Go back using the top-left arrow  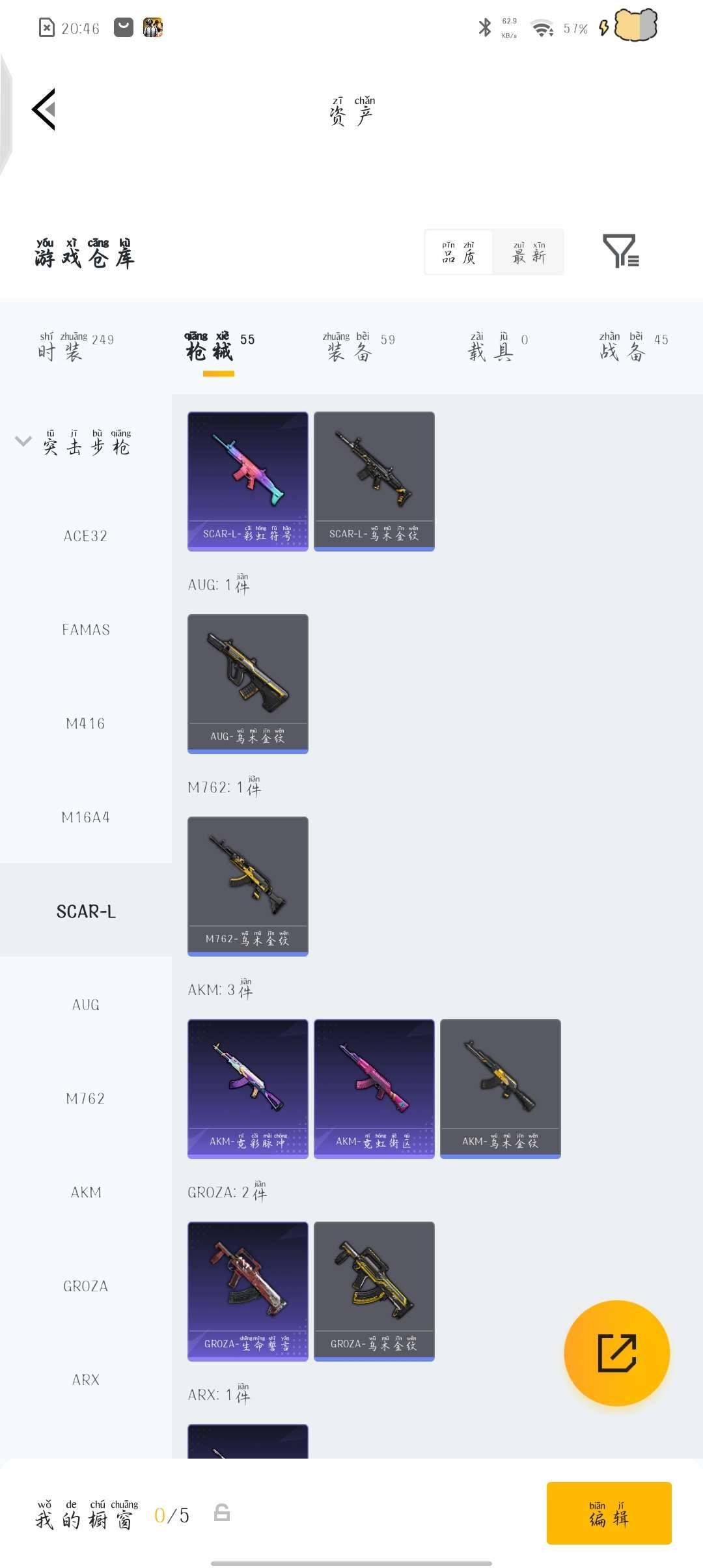point(44,109)
